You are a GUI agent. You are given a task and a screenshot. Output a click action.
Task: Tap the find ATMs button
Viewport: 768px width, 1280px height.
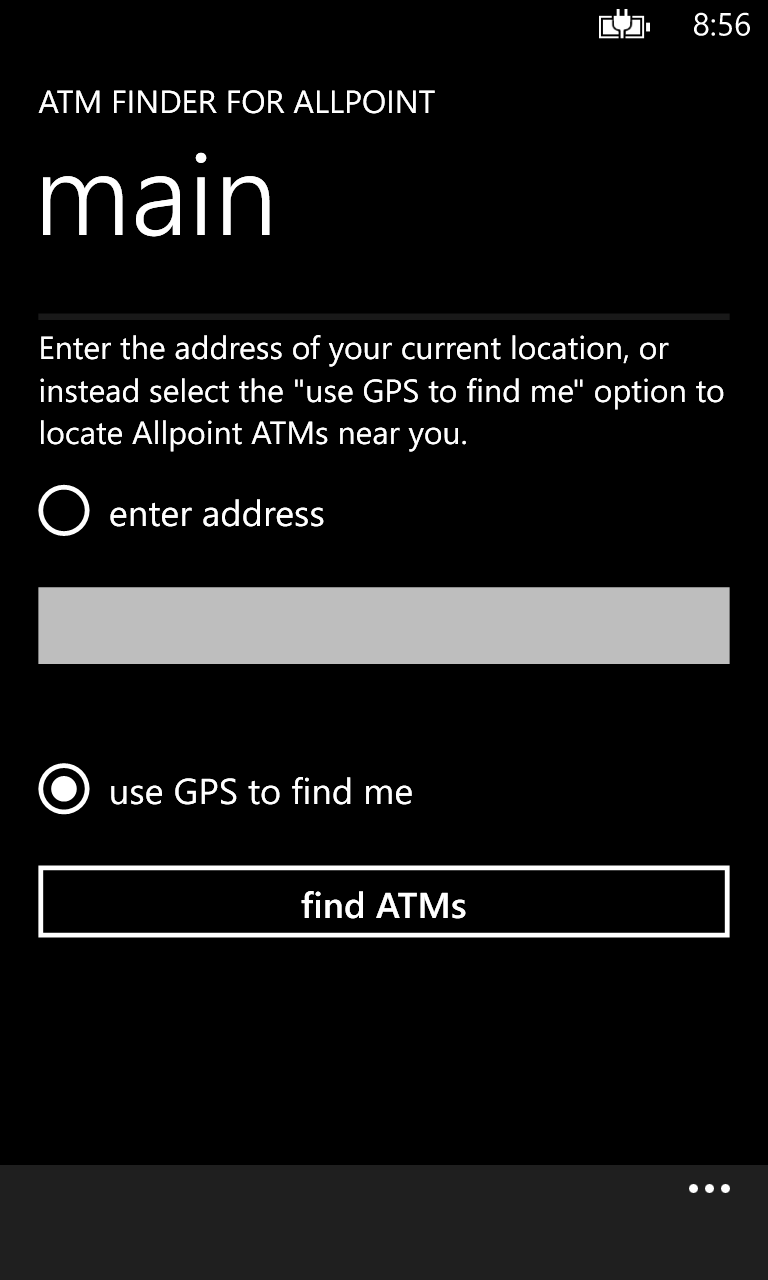pos(384,902)
